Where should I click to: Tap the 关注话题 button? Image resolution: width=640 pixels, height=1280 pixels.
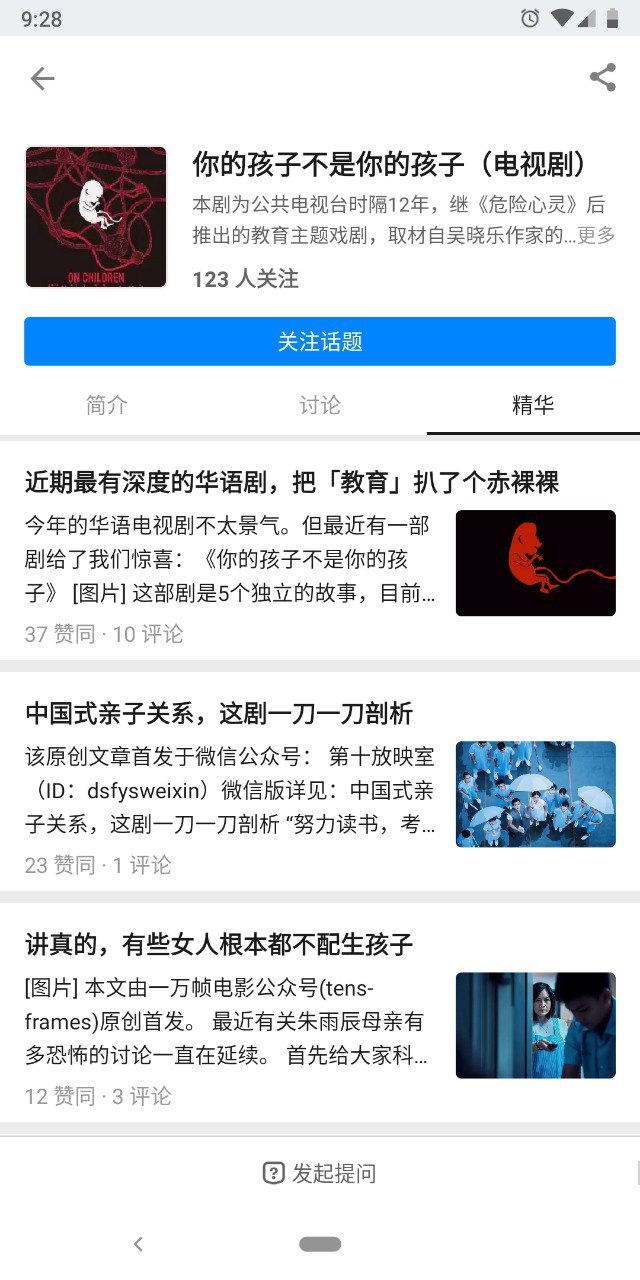[x=320, y=342]
